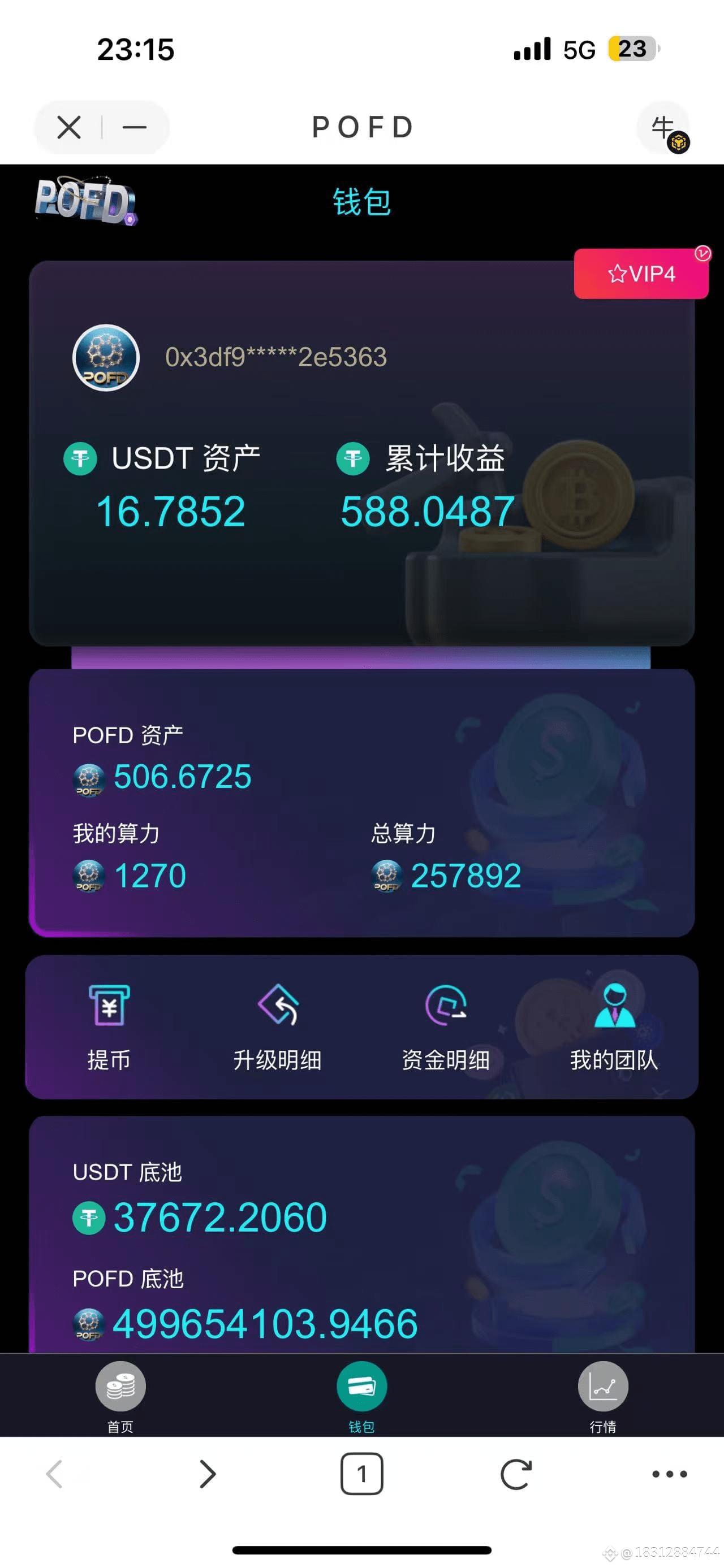Tap the BNB chain icon top right
Screen dimensions: 724x1568
pyautogui.click(x=679, y=142)
